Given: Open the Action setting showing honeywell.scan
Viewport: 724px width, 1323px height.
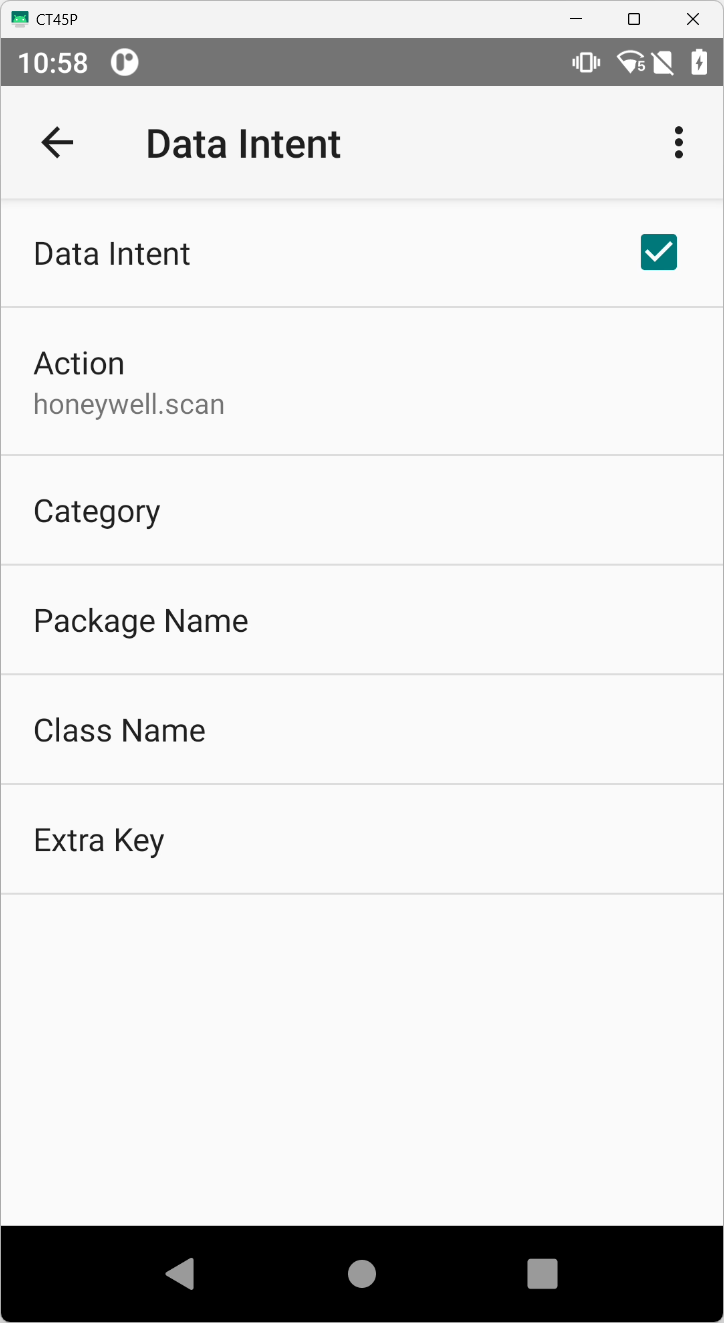Looking at the screenshot, I should tap(362, 380).
